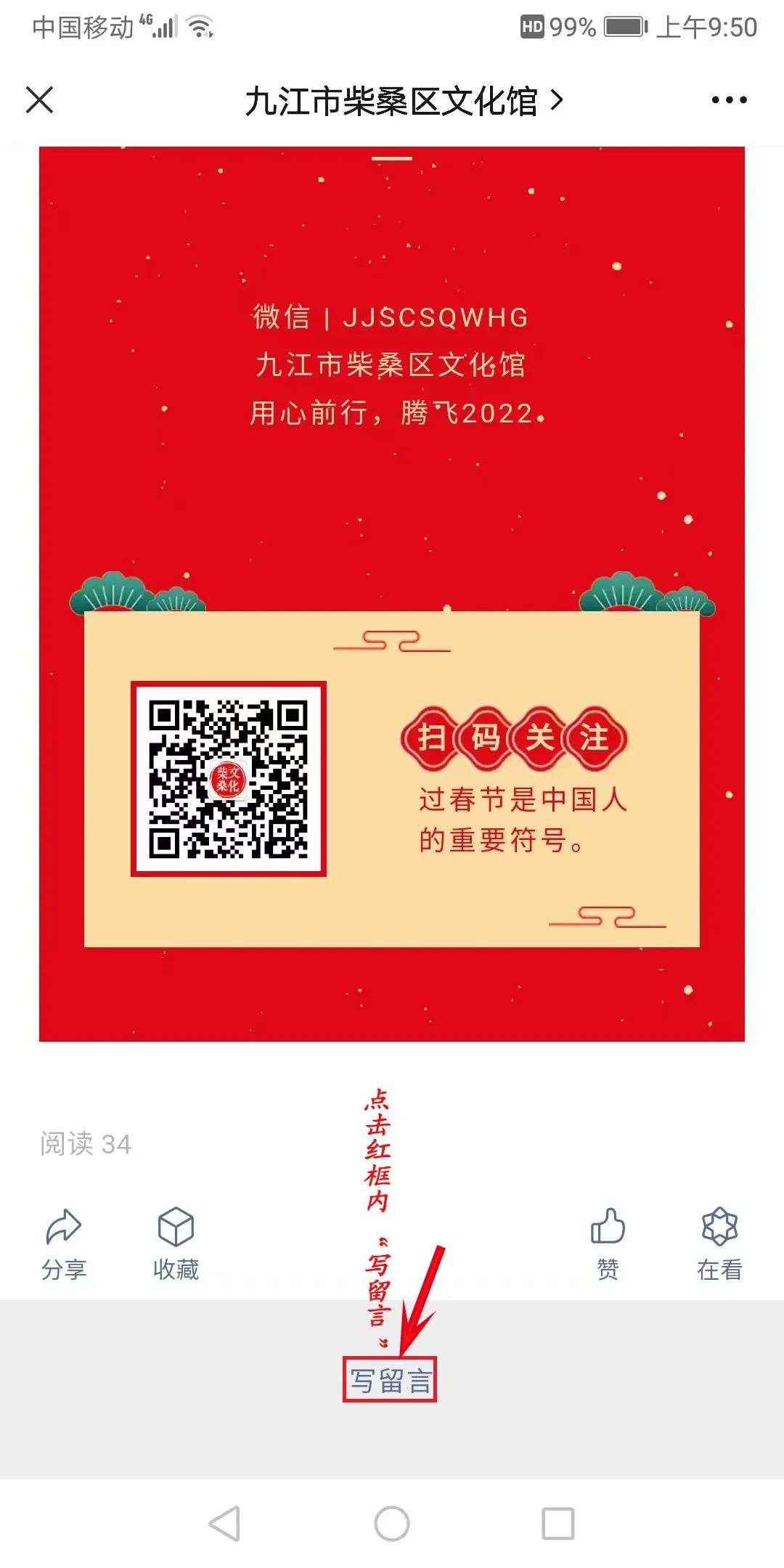Share this article via 分享
Image resolution: width=784 pixels, height=1568 pixels.
pos(64,1243)
